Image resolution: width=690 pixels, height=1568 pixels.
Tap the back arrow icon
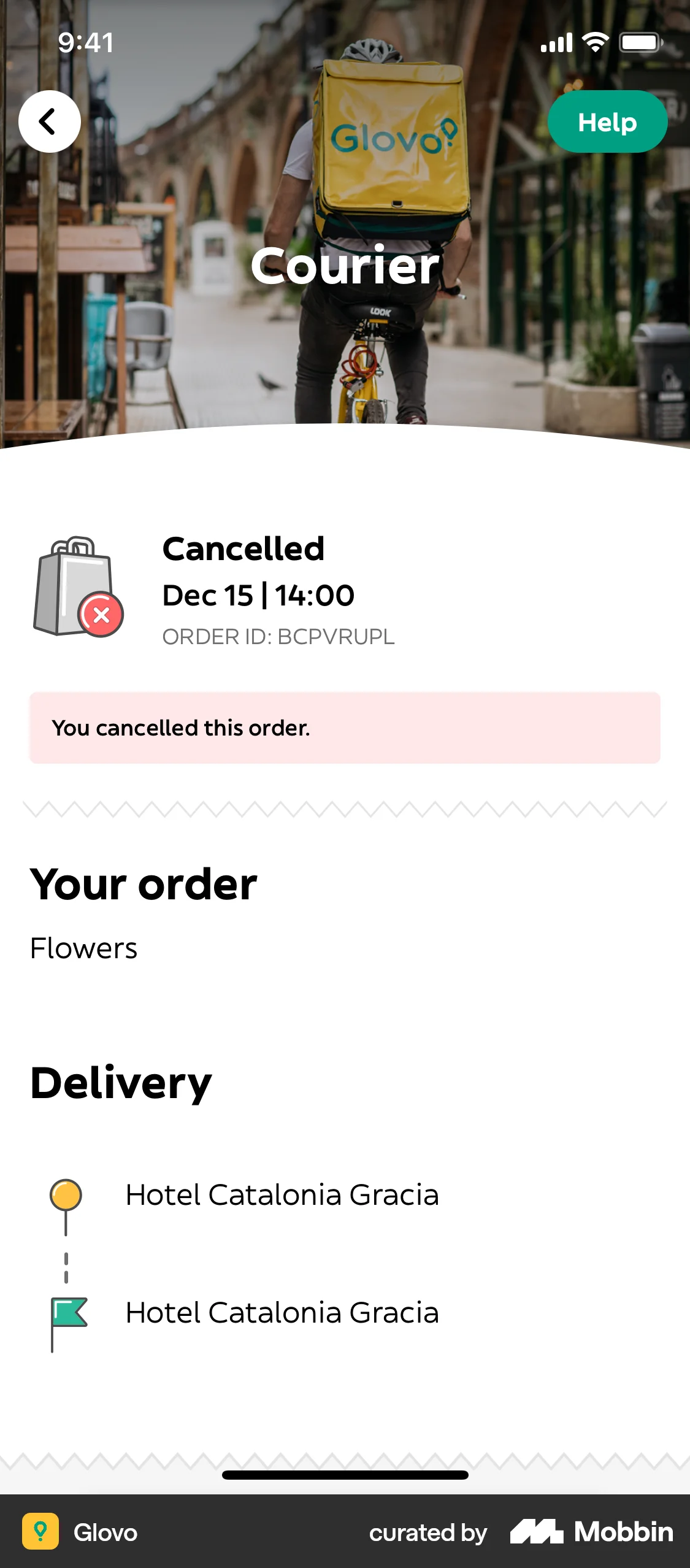[x=48, y=121]
